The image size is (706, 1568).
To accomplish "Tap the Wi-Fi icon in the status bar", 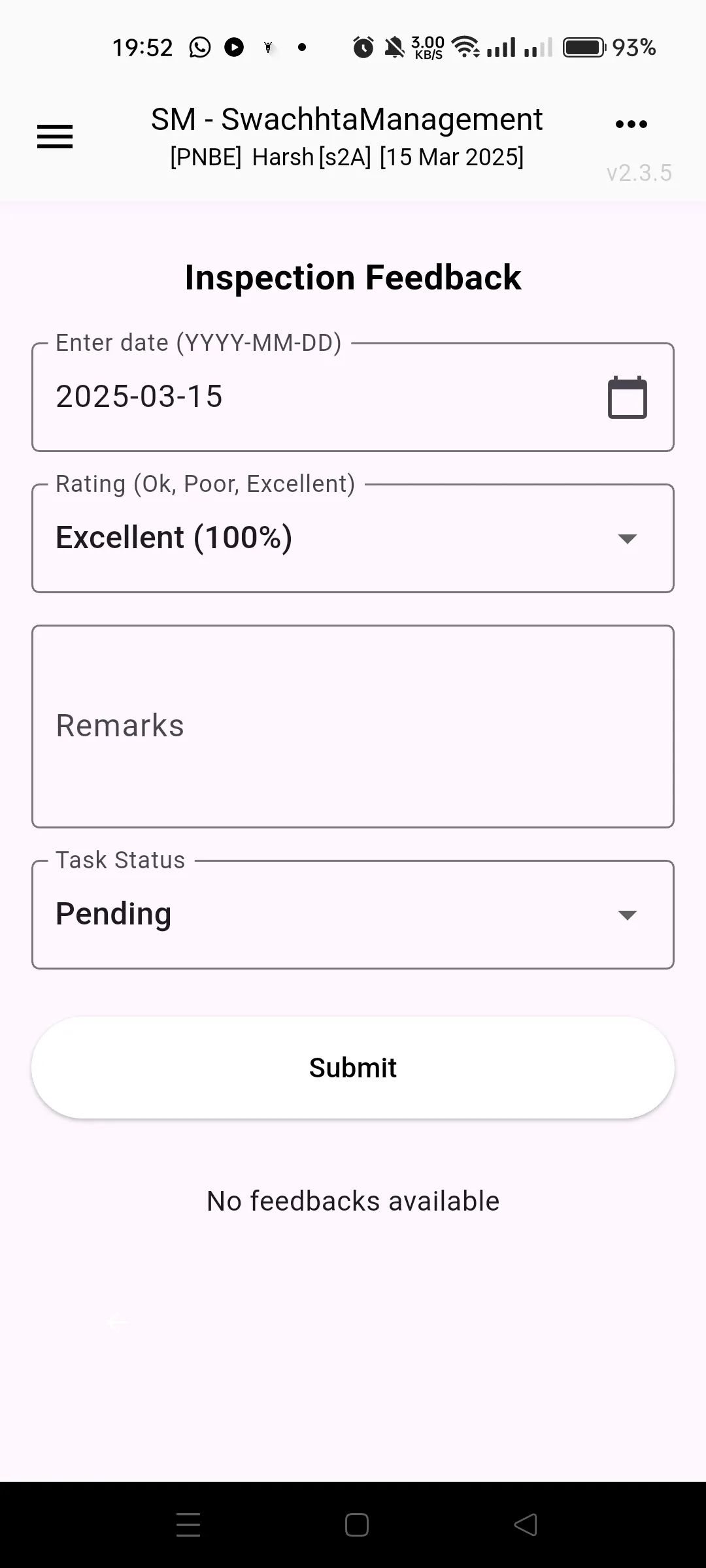I will tap(465, 46).
